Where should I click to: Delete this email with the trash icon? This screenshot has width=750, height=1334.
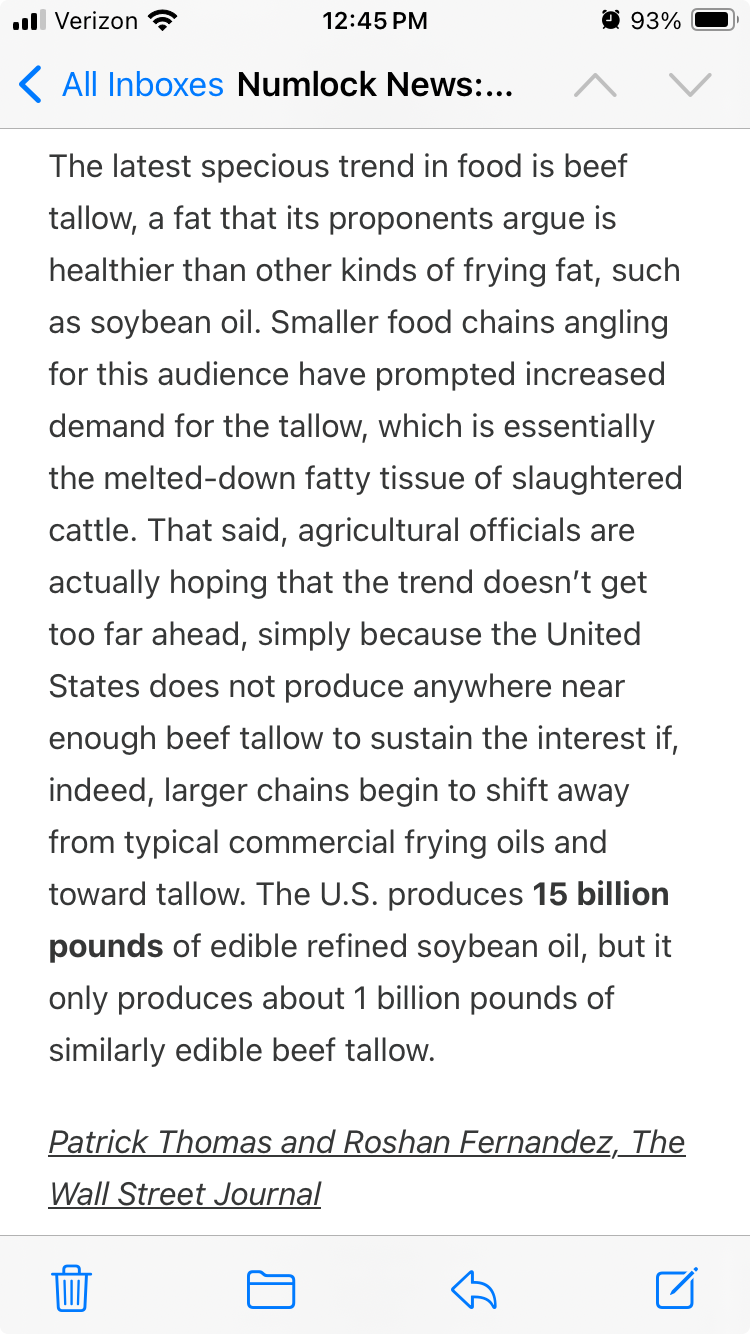click(72, 1287)
